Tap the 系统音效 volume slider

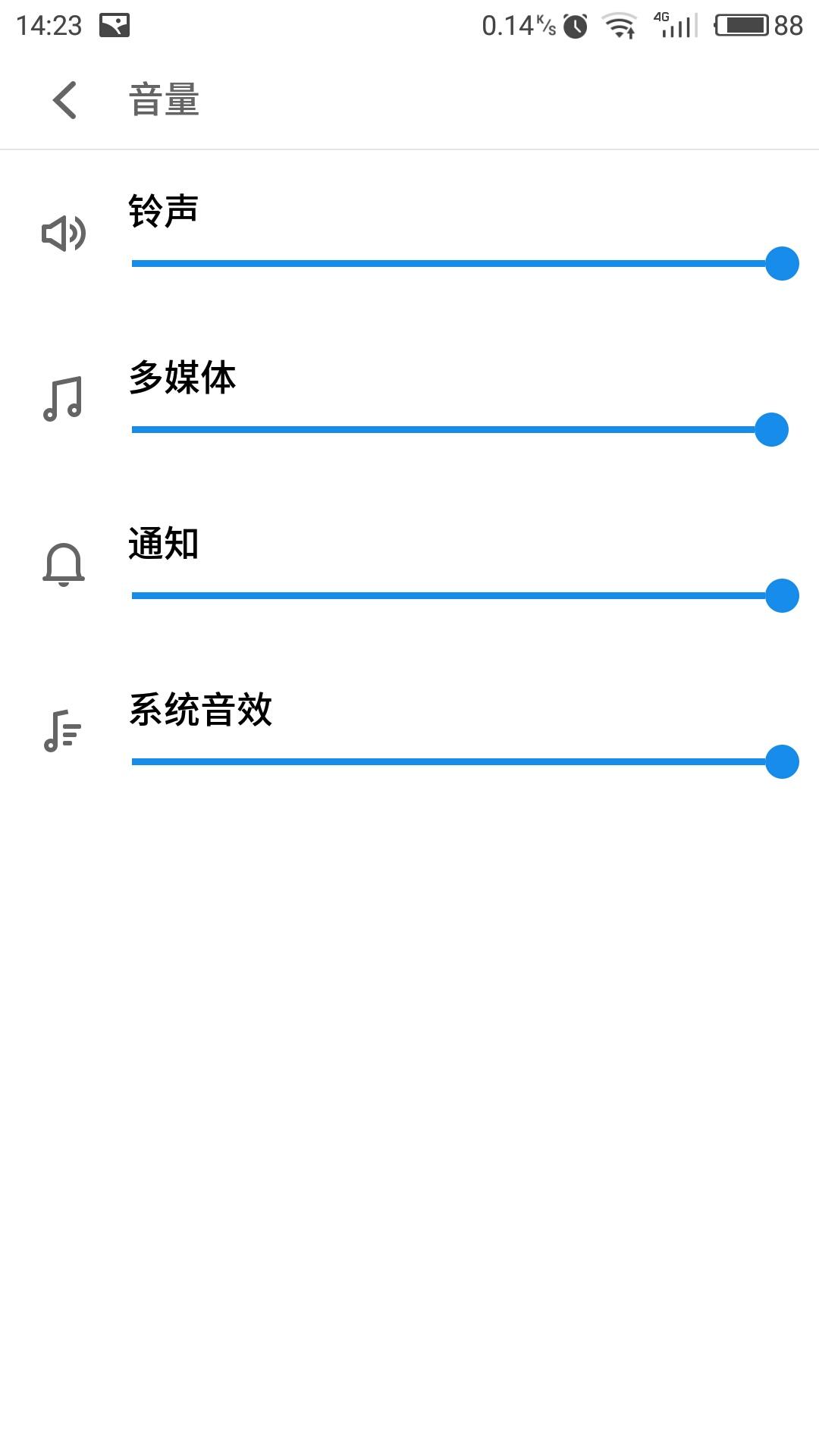(x=465, y=761)
